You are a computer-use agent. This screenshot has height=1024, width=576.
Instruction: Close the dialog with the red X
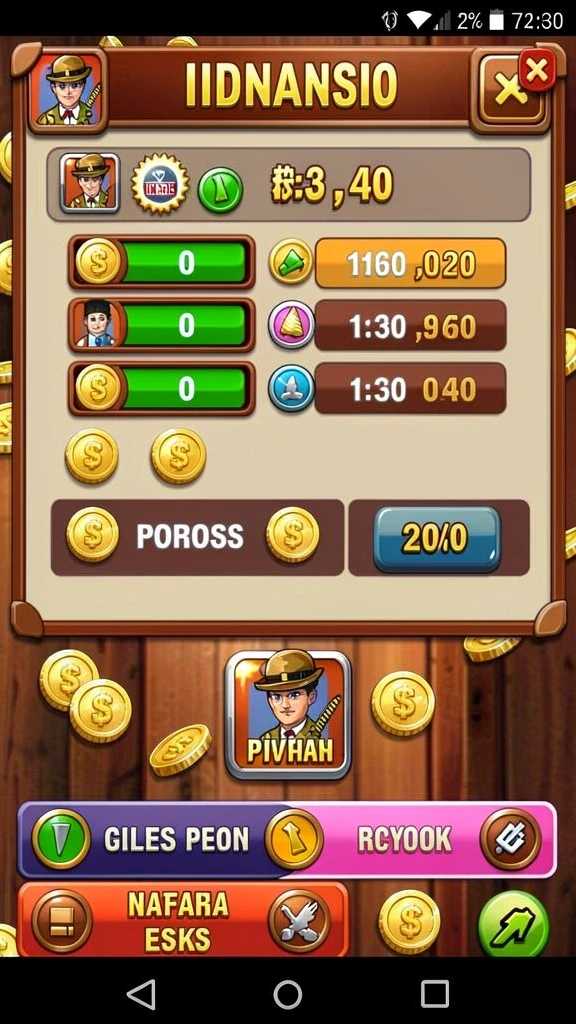pyautogui.click(x=537, y=69)
